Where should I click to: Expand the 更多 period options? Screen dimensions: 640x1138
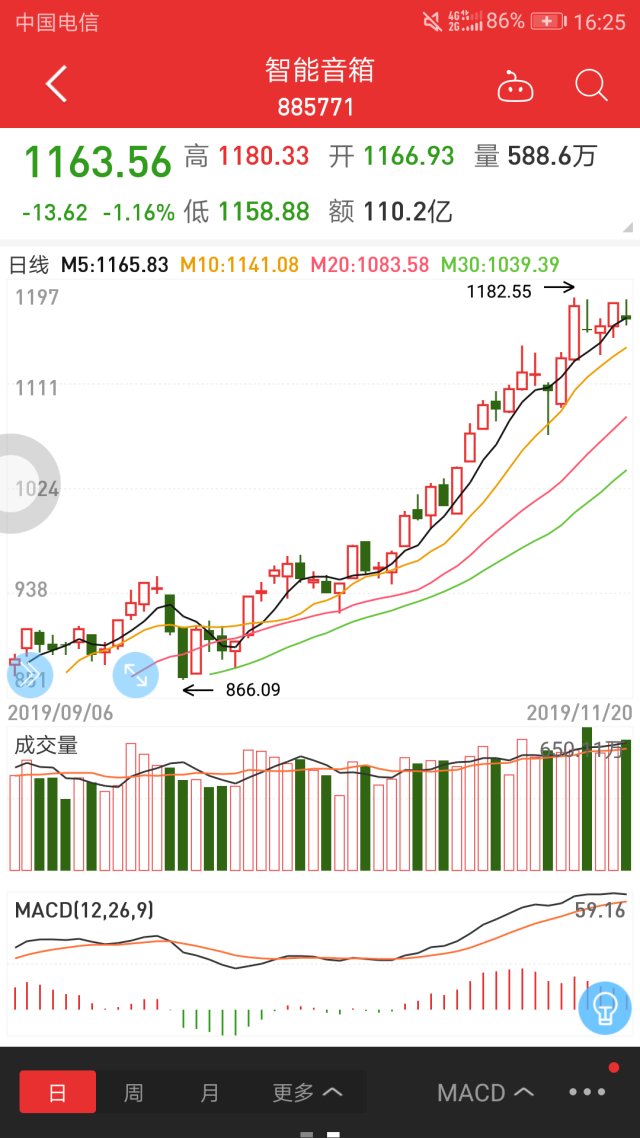(307, 1092)
